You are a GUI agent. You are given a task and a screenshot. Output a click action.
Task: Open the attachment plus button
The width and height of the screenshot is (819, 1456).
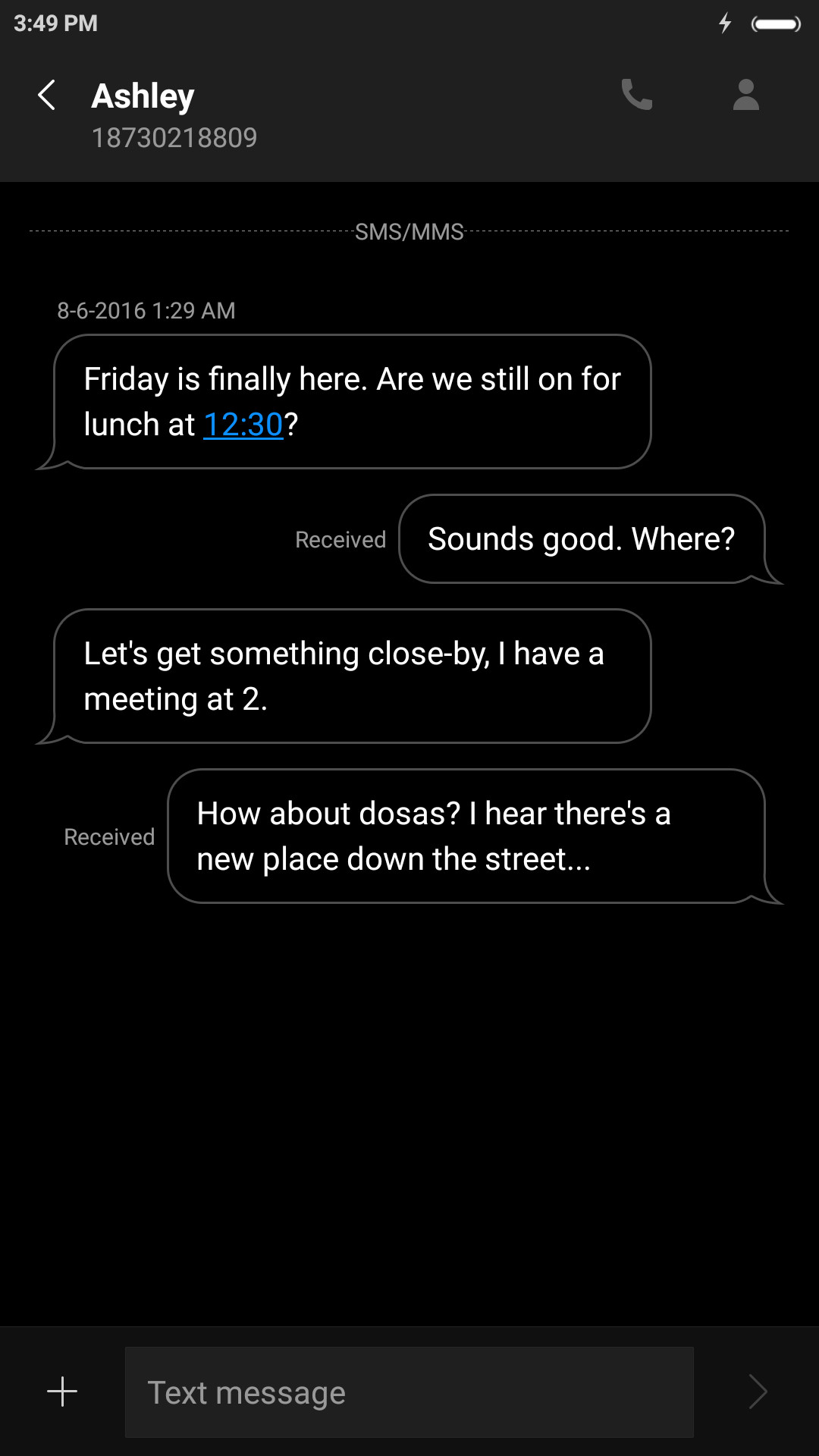62,1392
